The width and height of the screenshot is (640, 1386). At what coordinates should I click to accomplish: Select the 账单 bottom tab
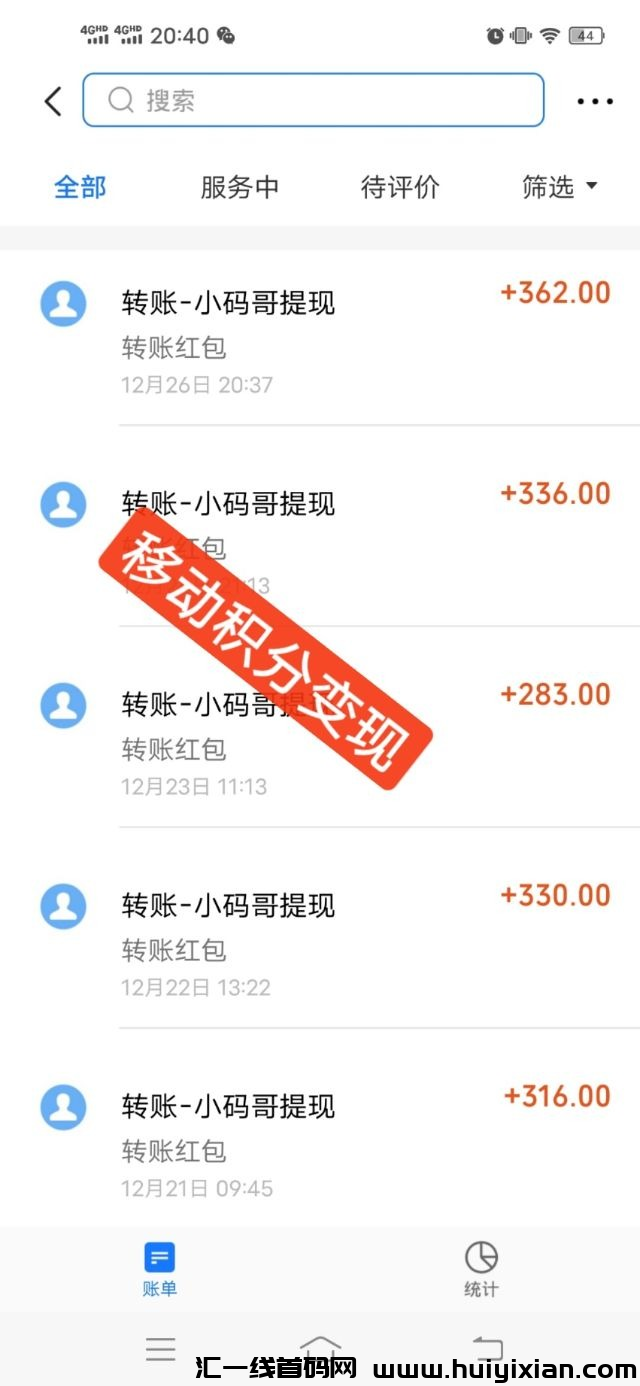pyautogui.click(x=160, y=1268)
